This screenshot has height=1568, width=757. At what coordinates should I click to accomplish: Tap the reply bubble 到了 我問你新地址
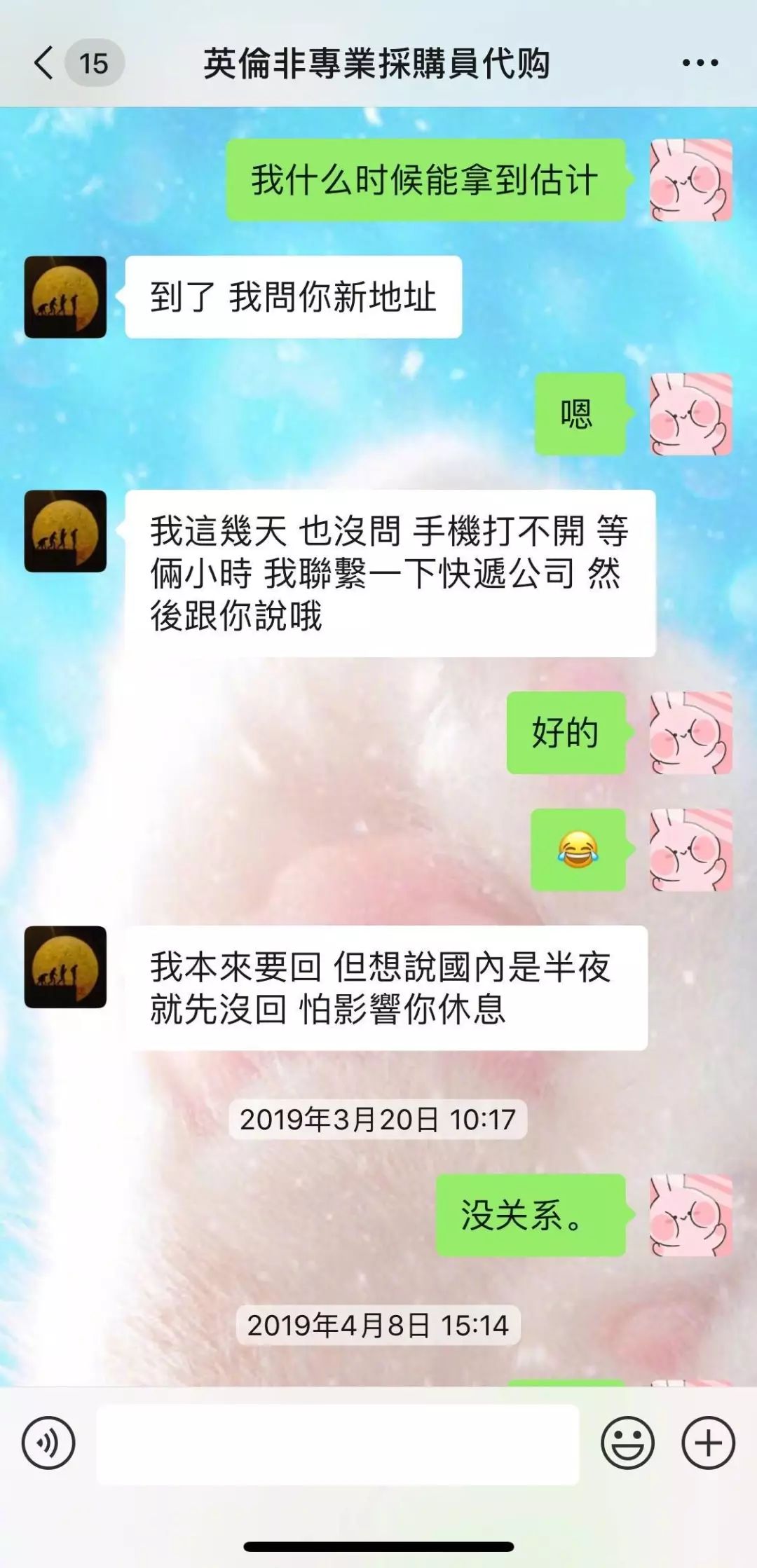coord(293,296)
